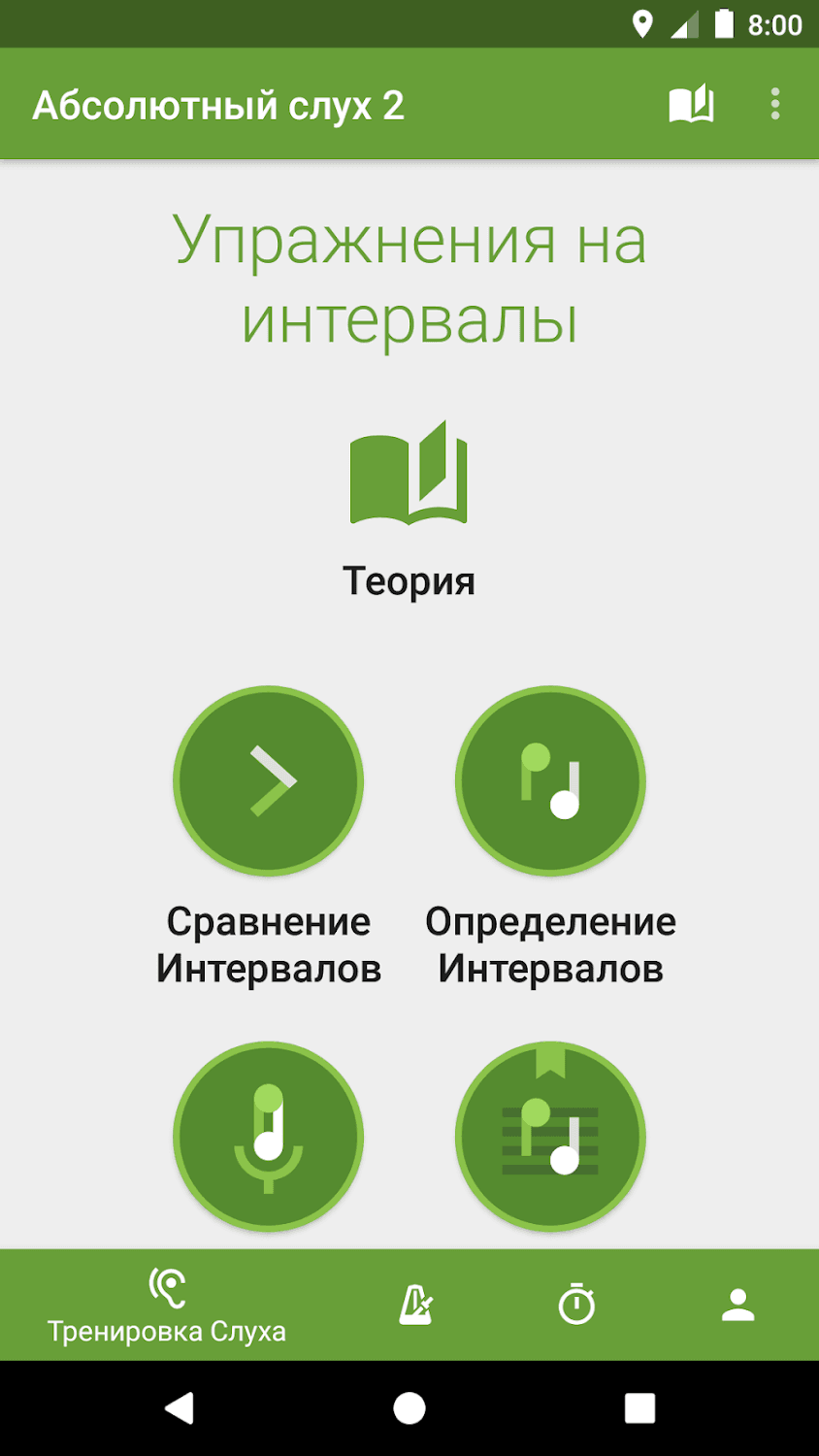Open the book icon in the app bar

pos(691,104)
